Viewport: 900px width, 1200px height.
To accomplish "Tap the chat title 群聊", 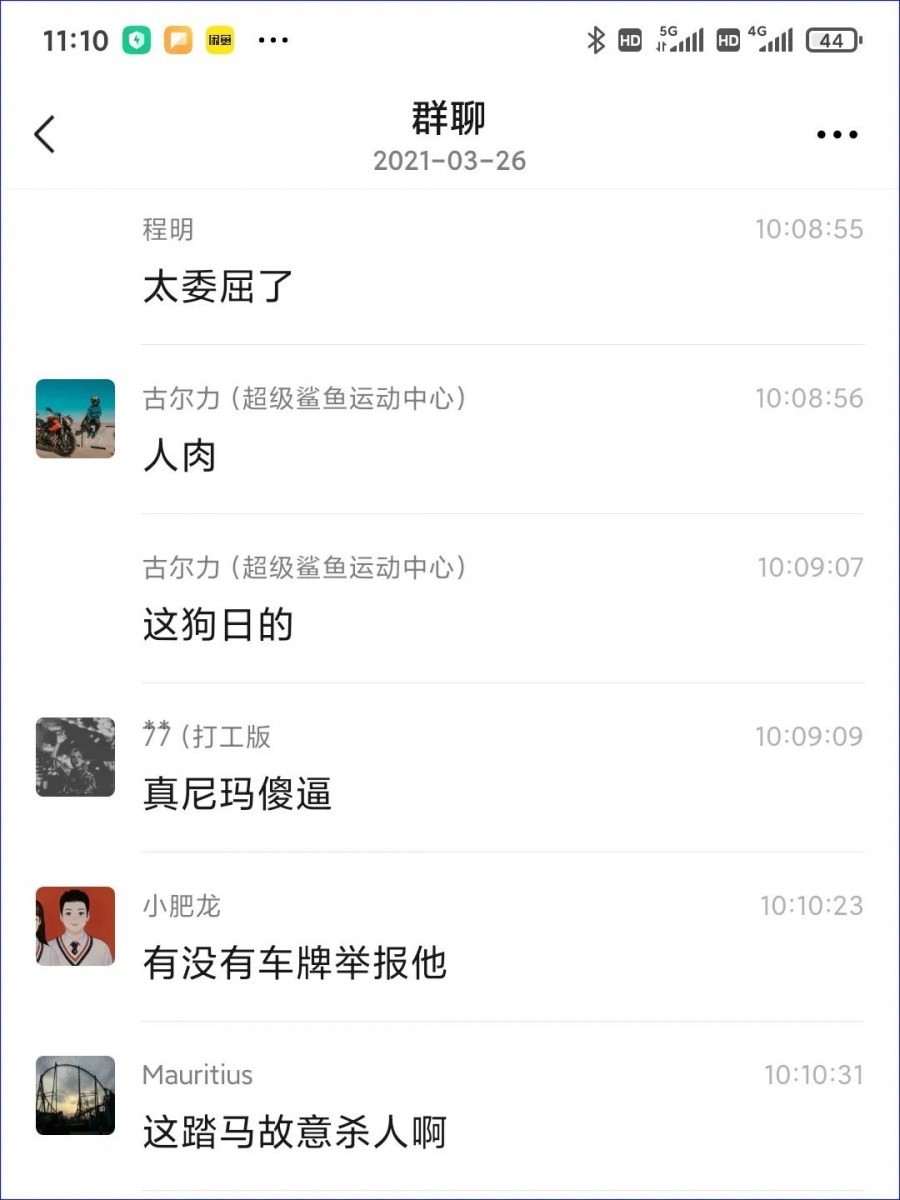I will [x=450, y=118].
